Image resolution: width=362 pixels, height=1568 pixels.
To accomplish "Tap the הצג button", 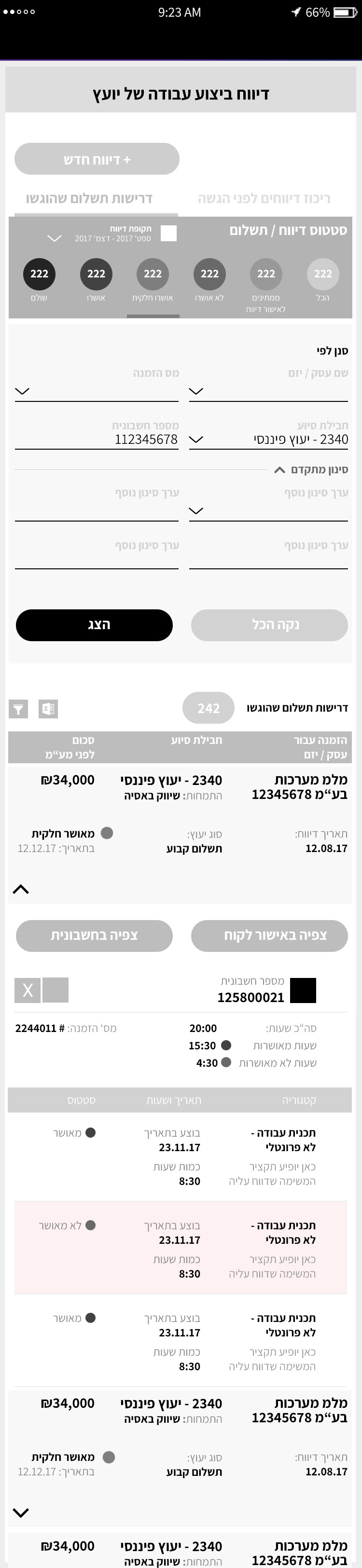I will [x=95, y=625].
